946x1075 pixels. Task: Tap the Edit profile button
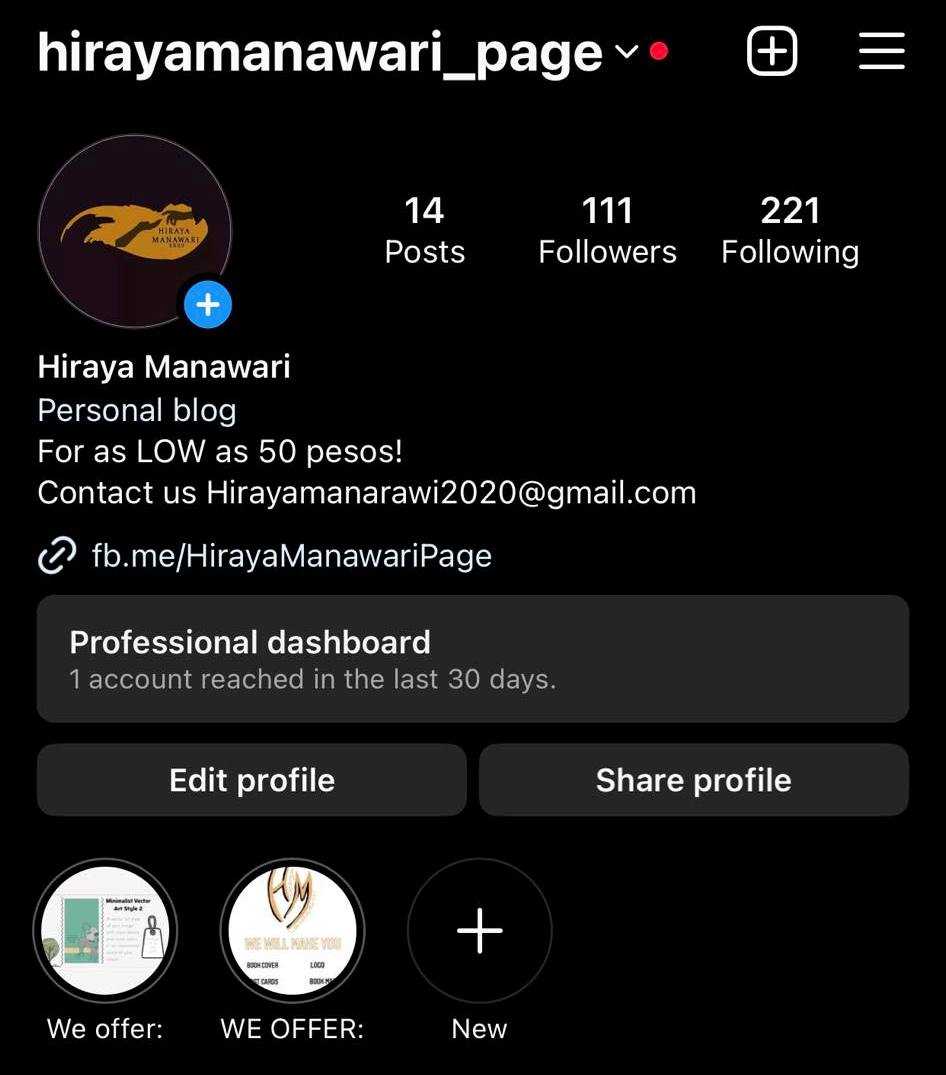tap(252, 780)
